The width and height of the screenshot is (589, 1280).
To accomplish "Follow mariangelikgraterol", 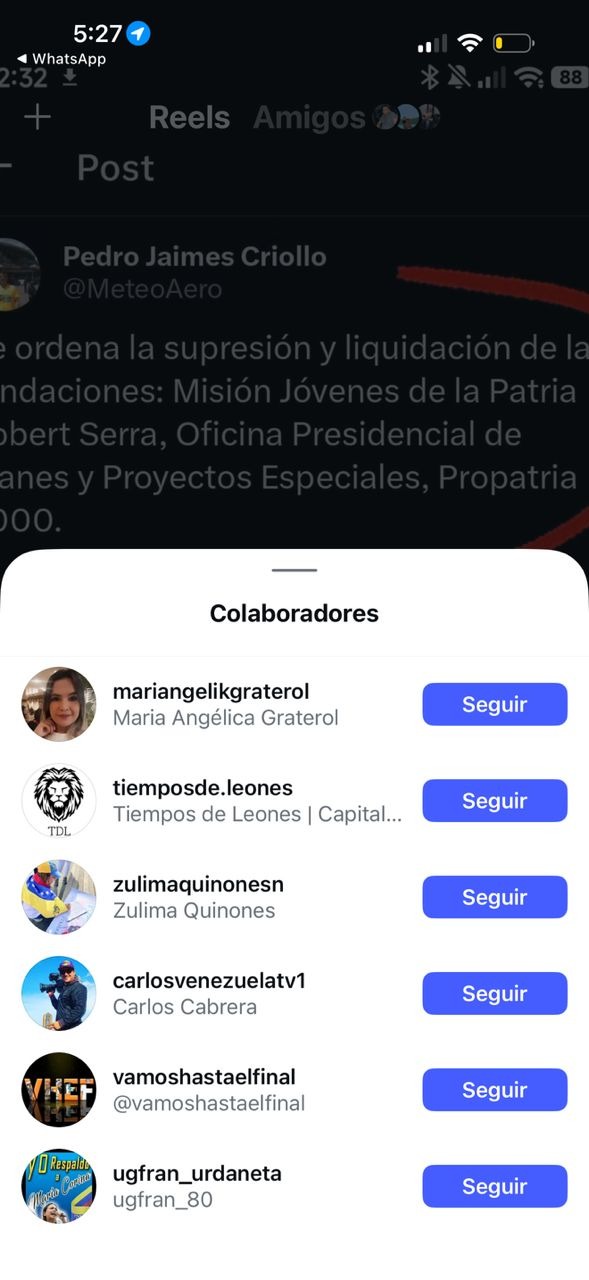I will (494, 704).
